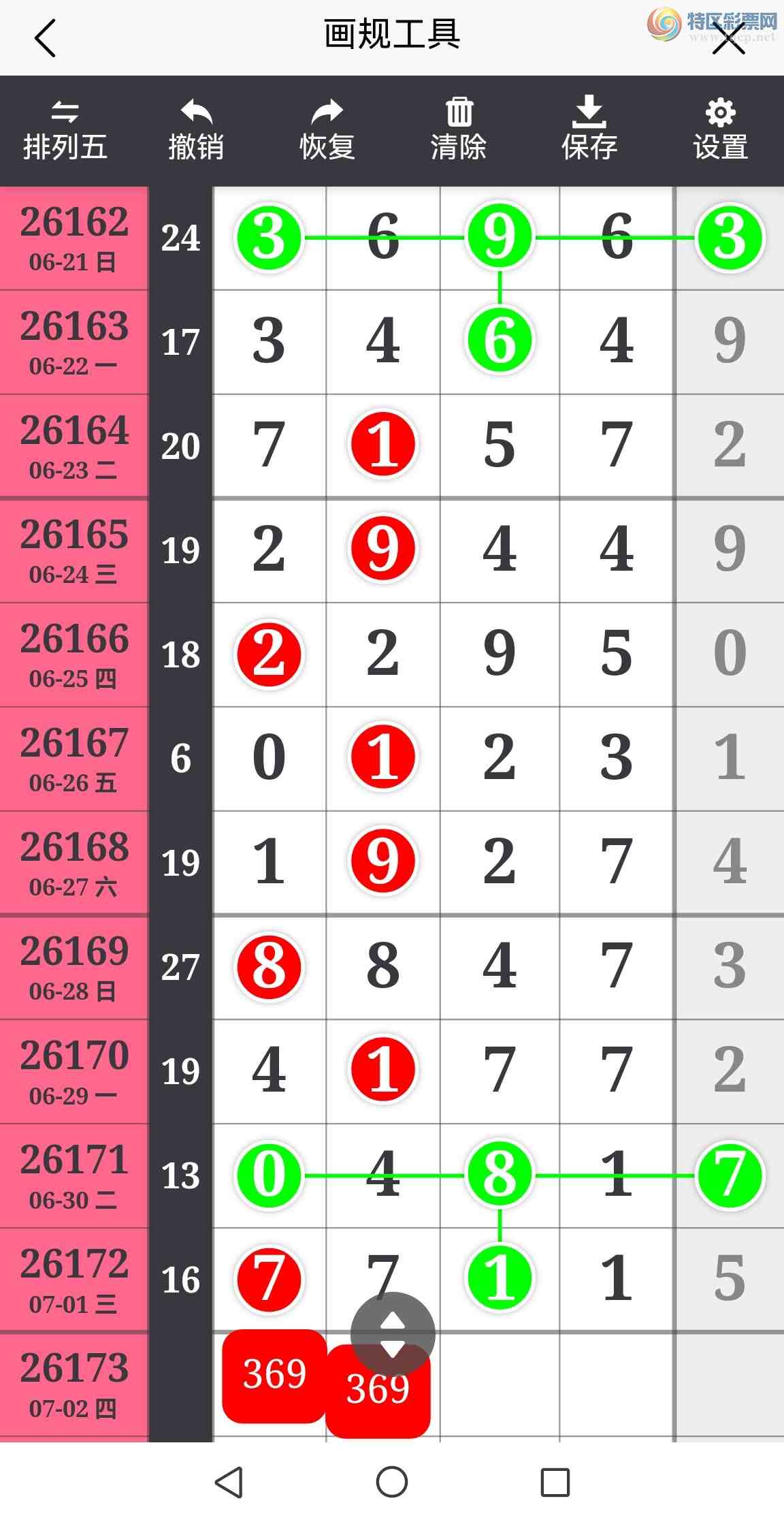Save the chart with 保存

589,129
